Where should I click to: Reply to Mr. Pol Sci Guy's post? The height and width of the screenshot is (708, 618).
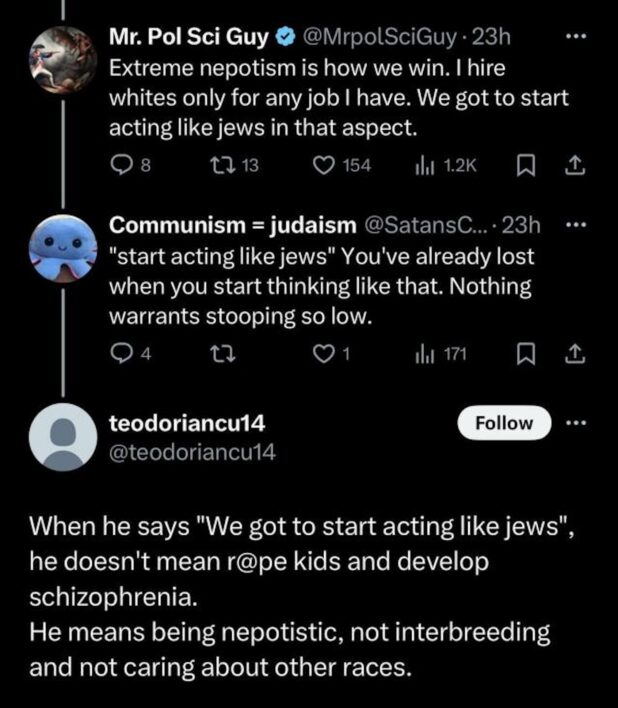coord(120,167)
